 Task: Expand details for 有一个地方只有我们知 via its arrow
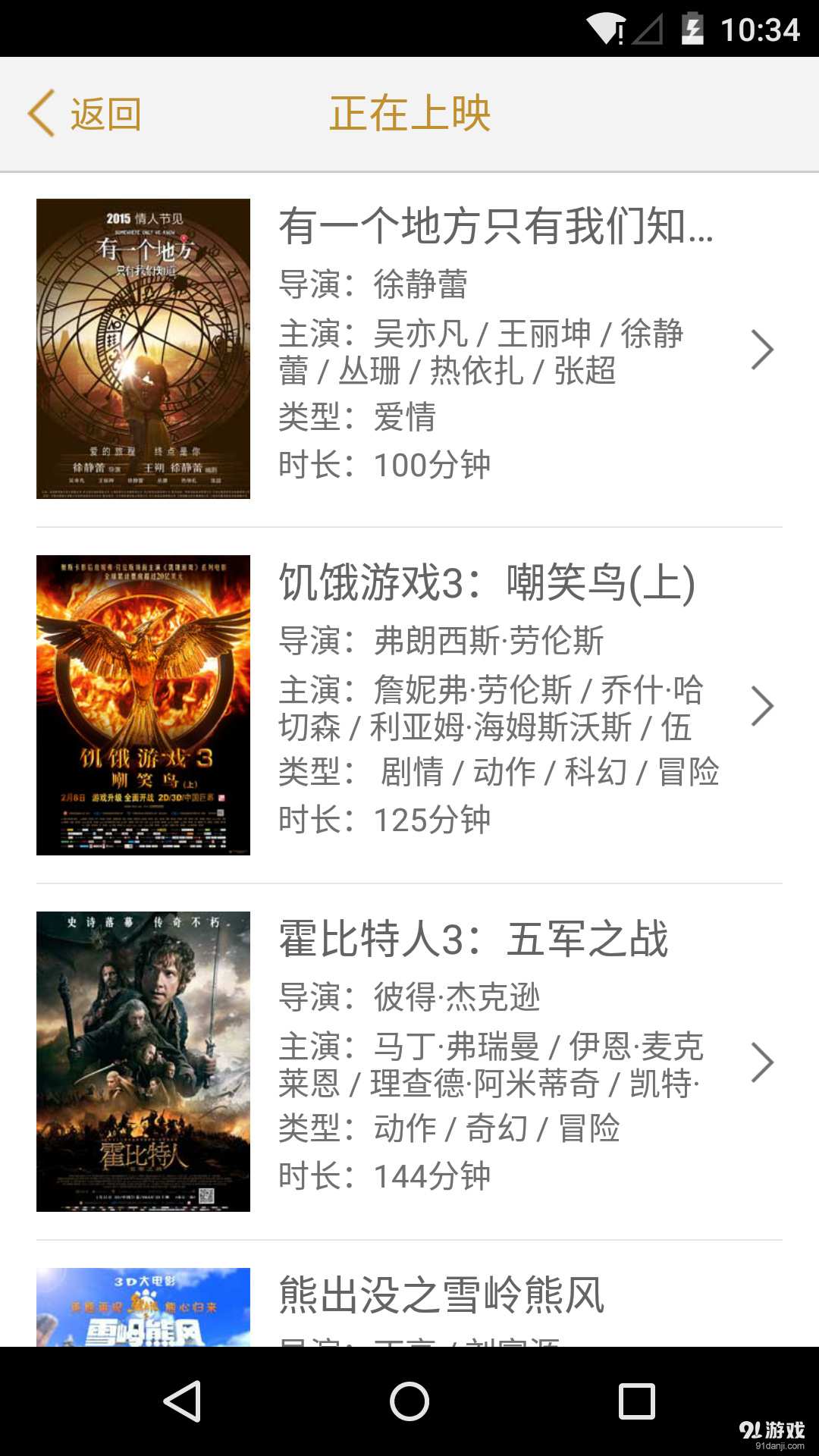click(762, 349)
